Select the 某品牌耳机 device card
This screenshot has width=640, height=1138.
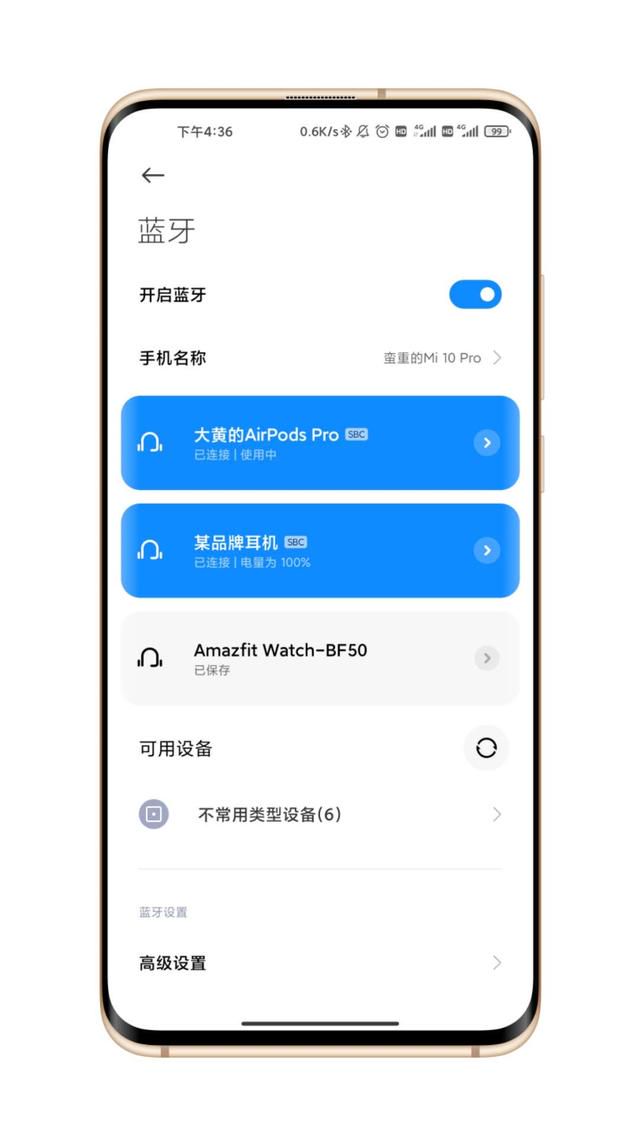coord(320,550)
